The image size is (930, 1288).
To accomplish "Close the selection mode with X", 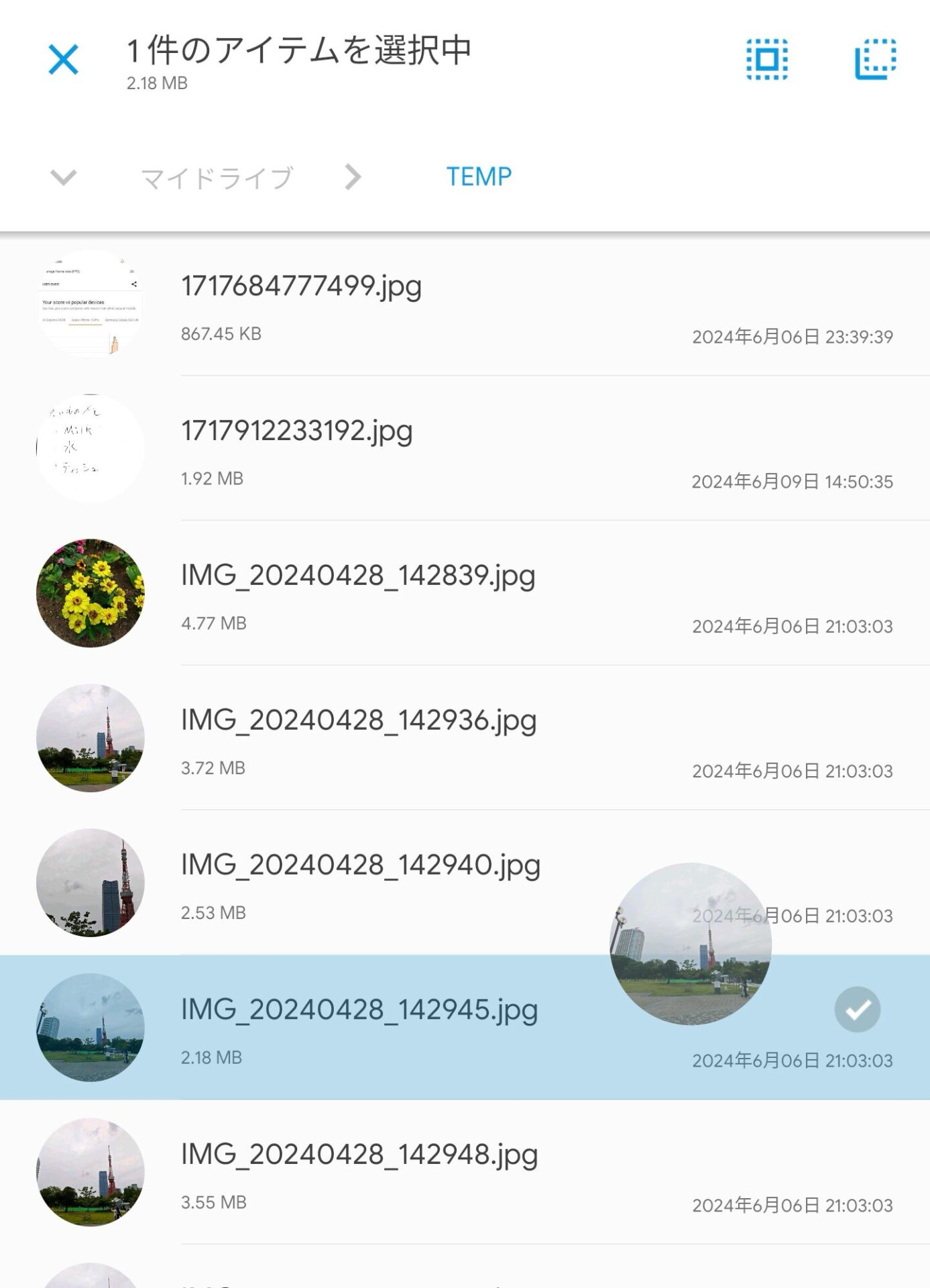I will click(64, 60).
